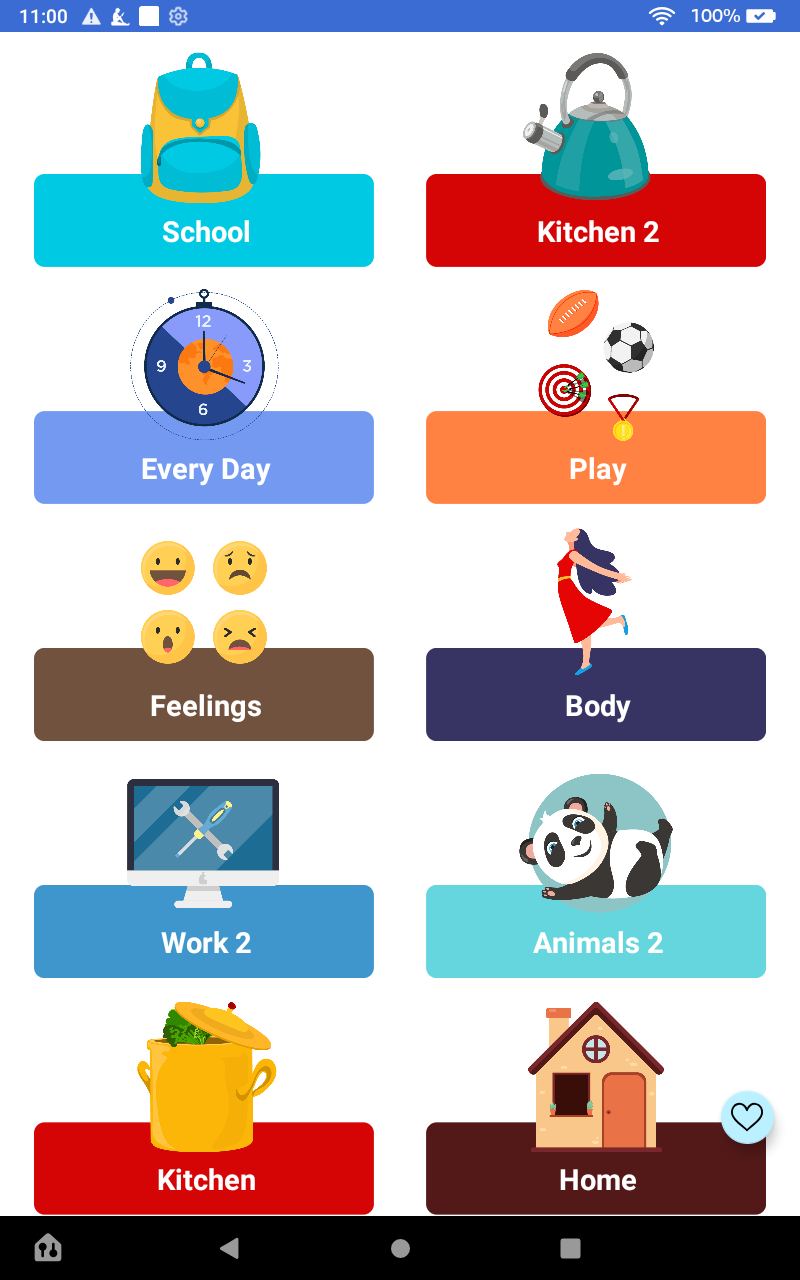Image resolution: width=800 pixels, height=1280 pixels.
Task: Toggle the heart favorites button
Action: (746, 1117)
